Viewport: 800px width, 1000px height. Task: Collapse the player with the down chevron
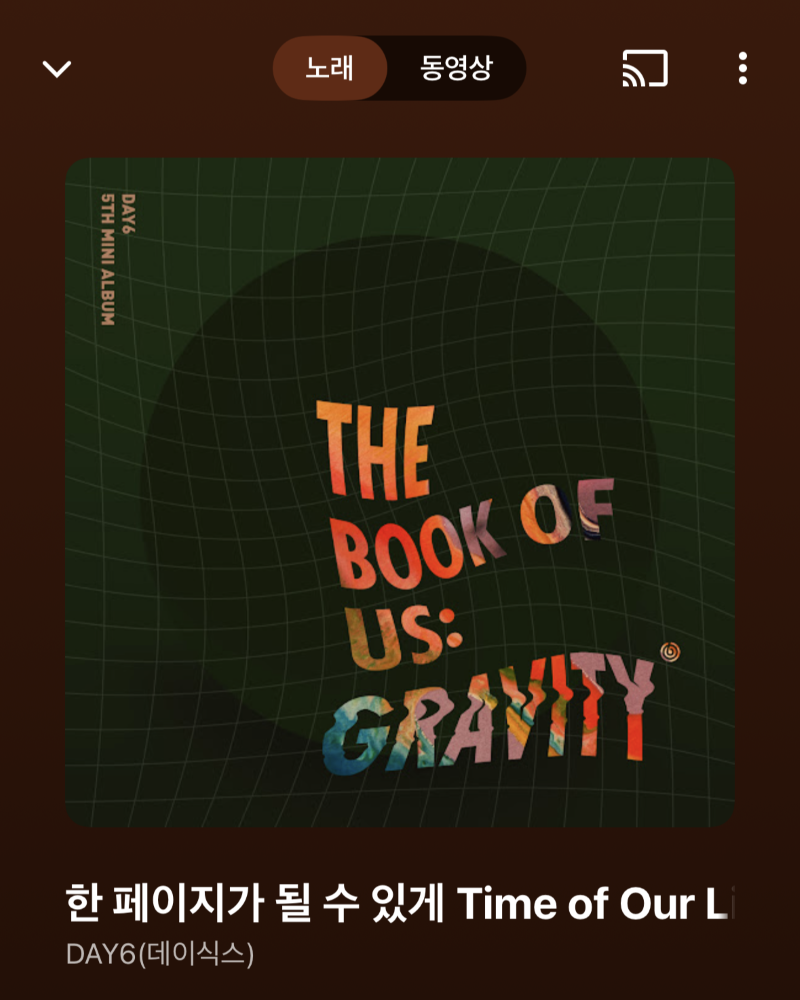point(57,69)
